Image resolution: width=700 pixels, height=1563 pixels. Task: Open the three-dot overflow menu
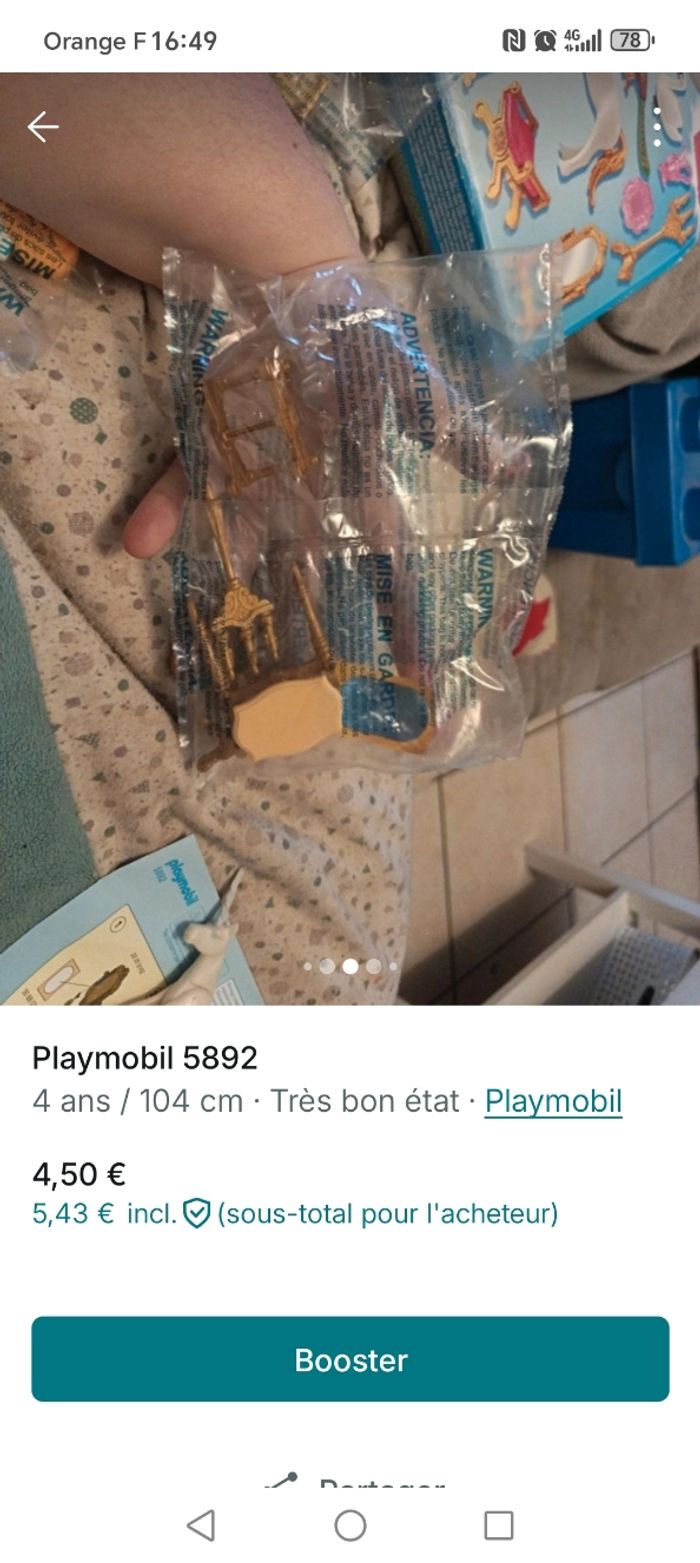[x=657, y=127]
